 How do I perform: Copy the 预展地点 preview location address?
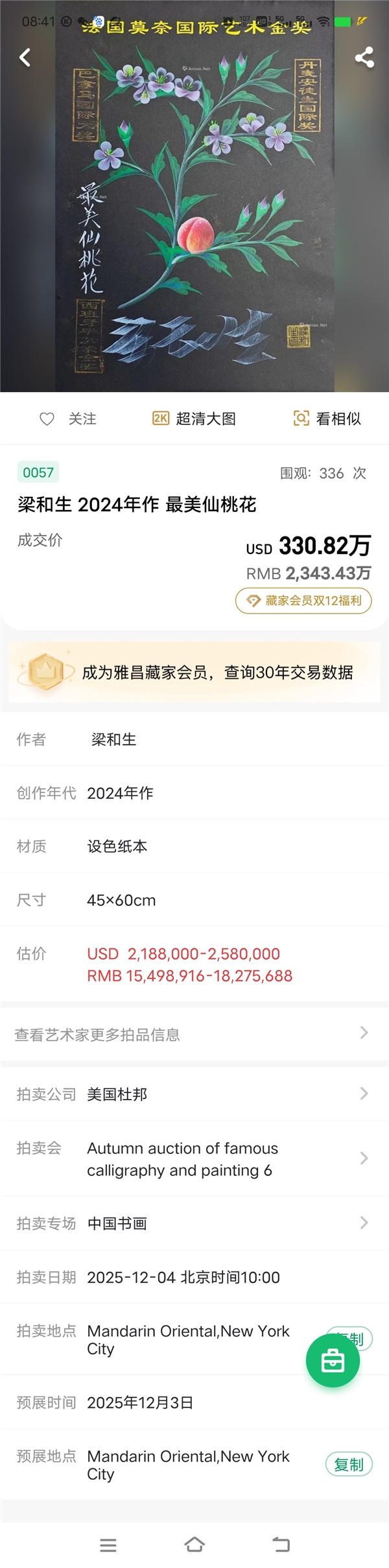click(349, 1464)
